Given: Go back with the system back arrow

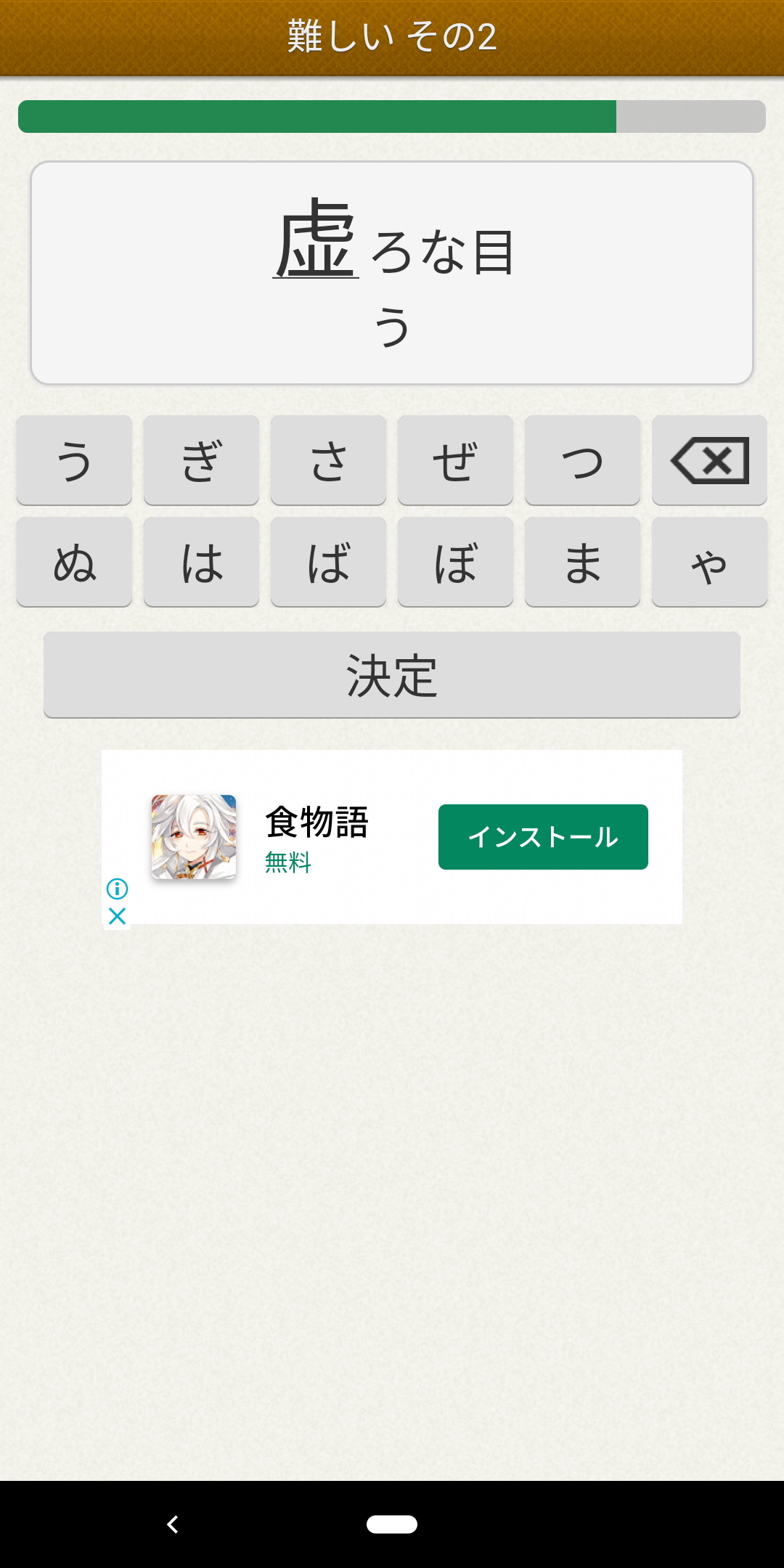Looking at the screenshot, I should 173,1524.
